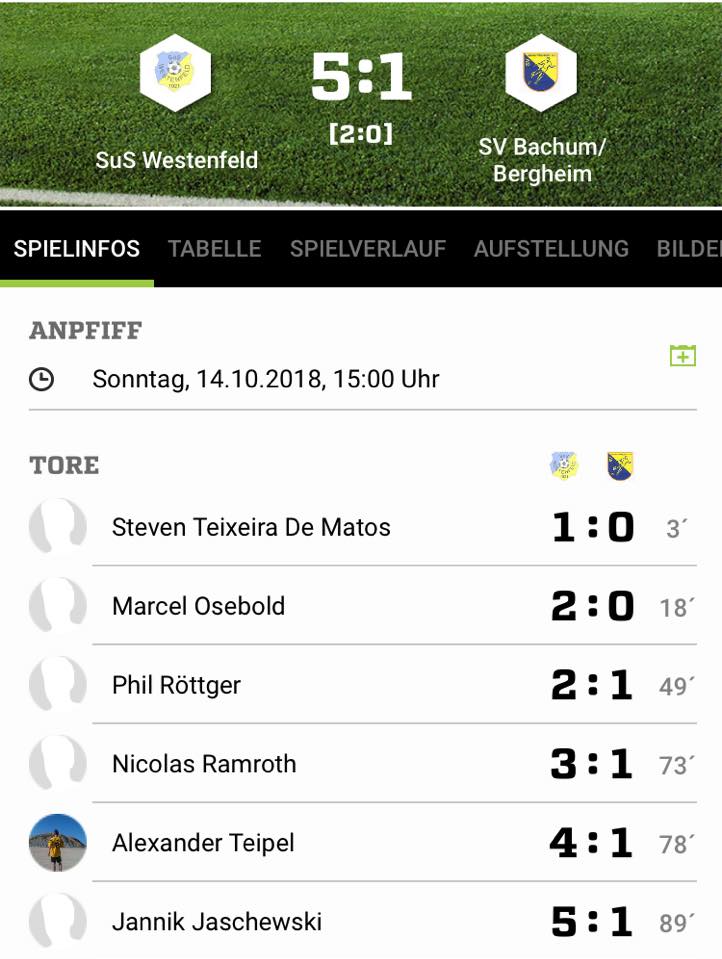Add the match to the calendar
The width and height of the screenshot is (722, 959).
682,355
